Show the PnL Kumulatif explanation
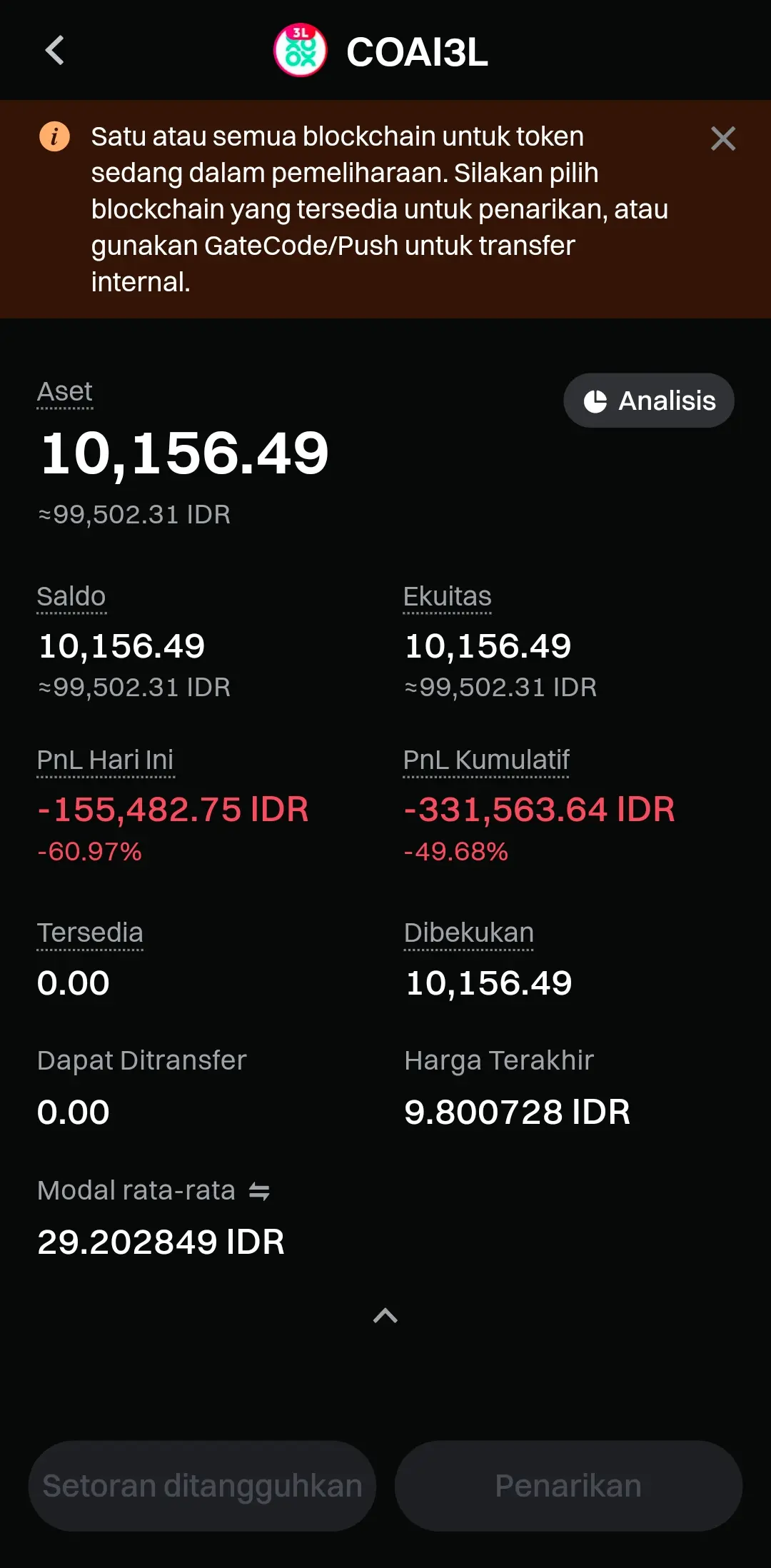The width and height of the screenshot is (771, 1568). tap(486, 760)
